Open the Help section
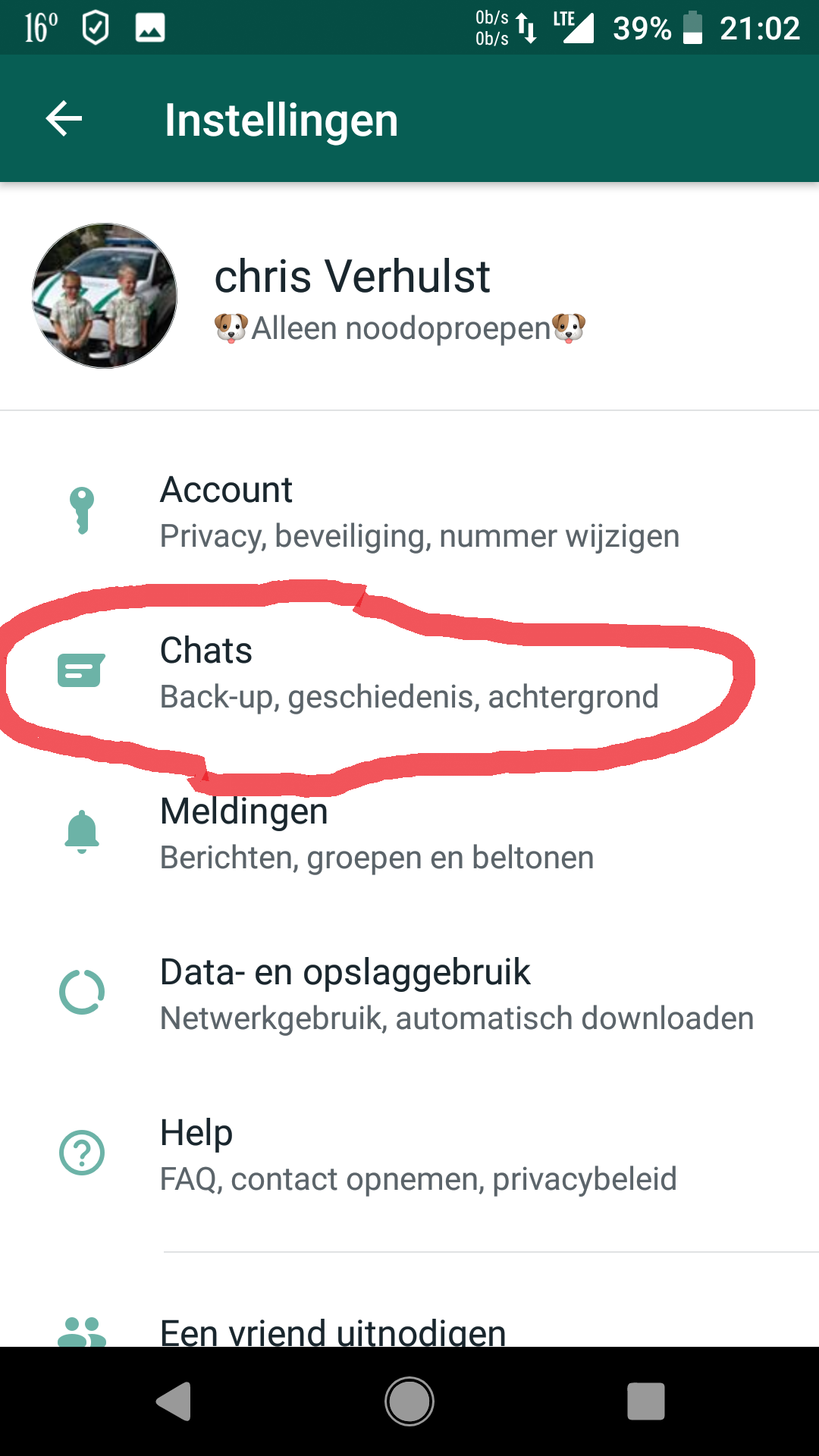The width and height of the screenshot is (819, 1456). tap(409, 1156)
